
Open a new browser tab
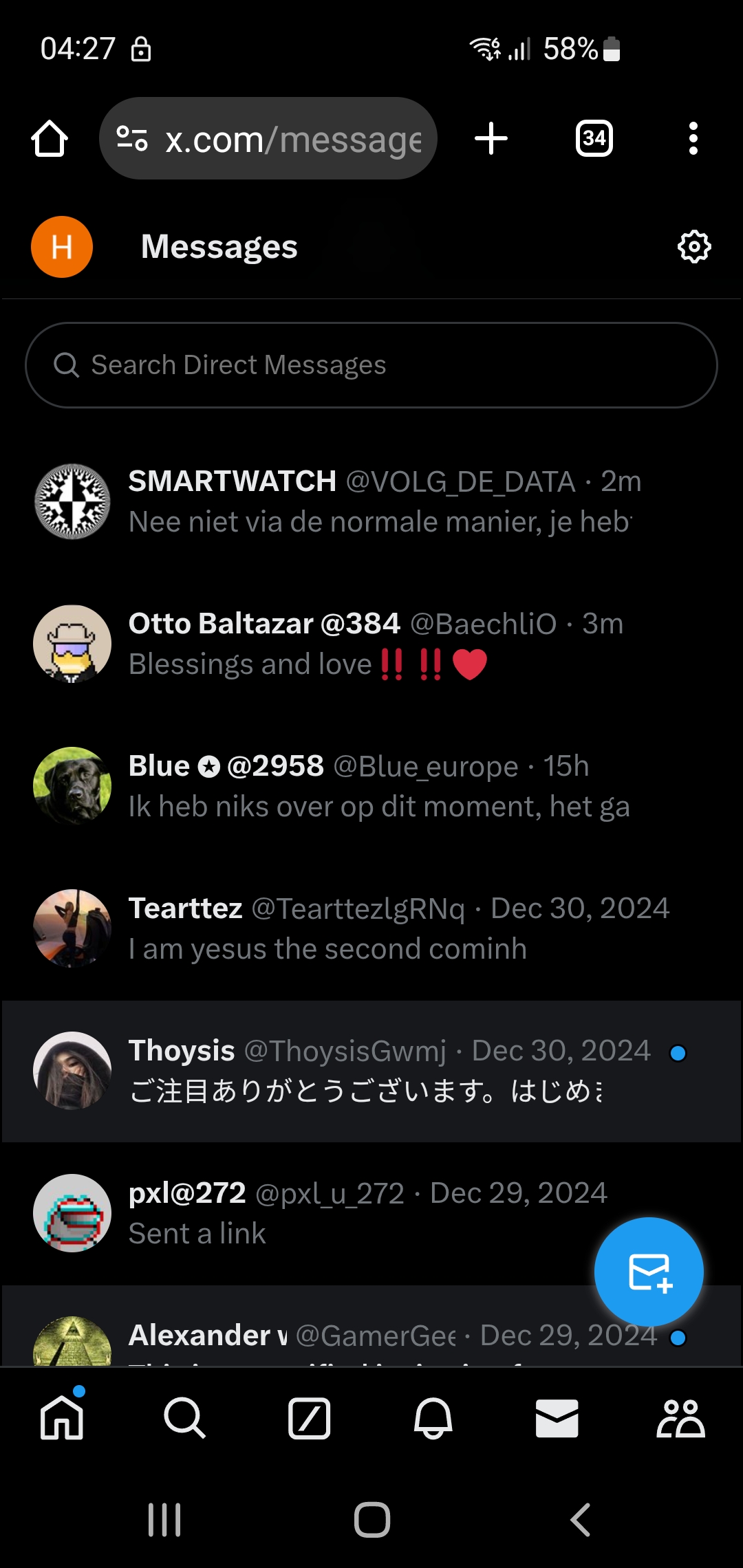[491, 138]
